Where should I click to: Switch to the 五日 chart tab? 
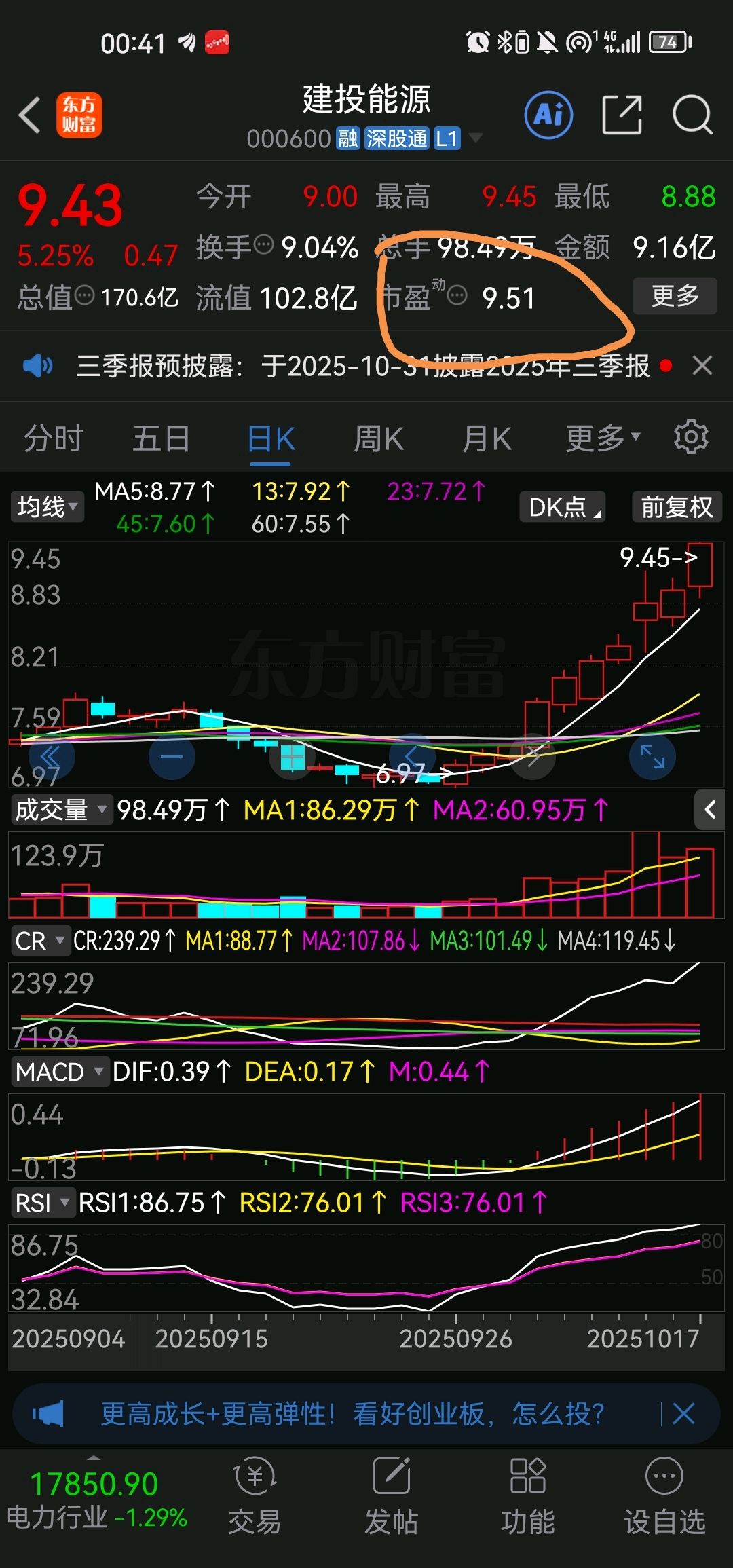161,438
